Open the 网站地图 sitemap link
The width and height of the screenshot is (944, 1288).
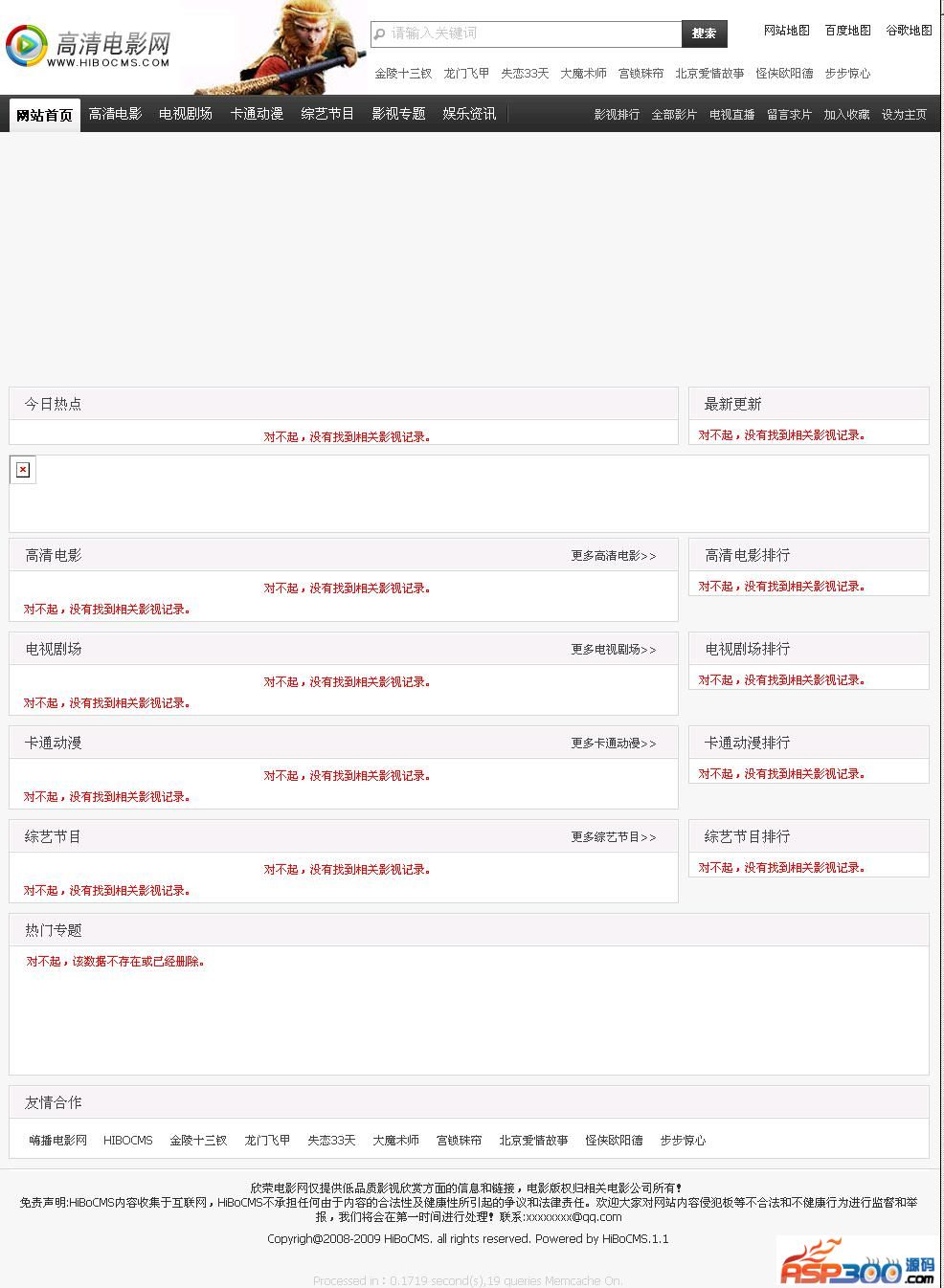pyautogui.click(x=786, y=31)
